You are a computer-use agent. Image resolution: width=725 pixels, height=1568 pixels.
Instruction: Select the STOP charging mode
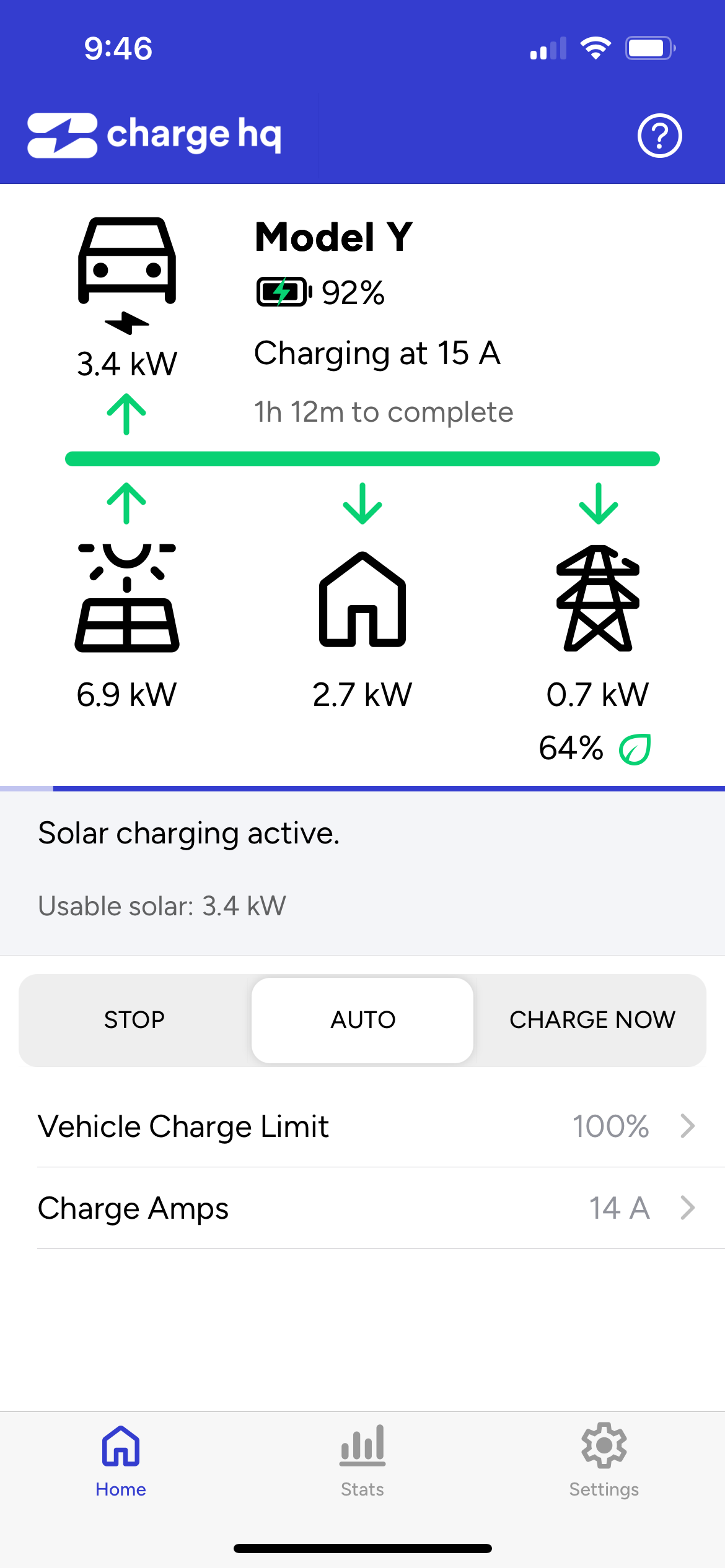coord(134,1020)
